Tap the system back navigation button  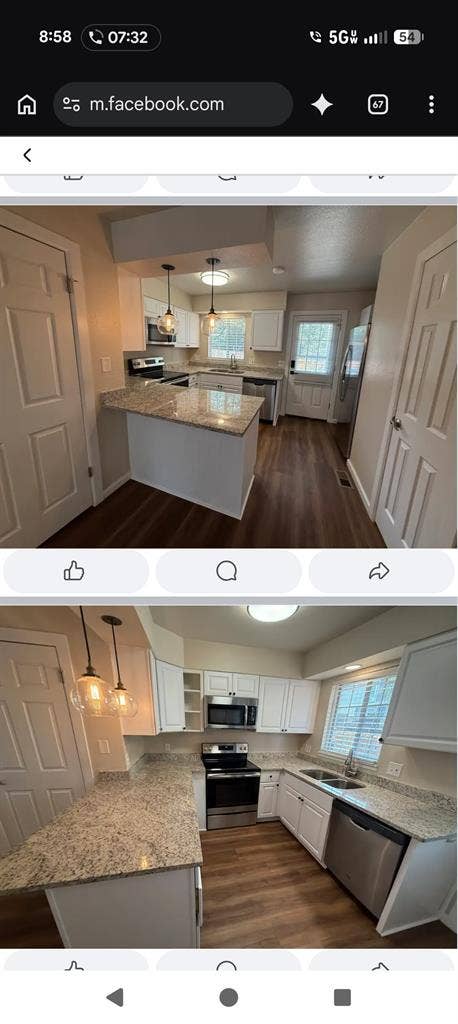(115, 997)
